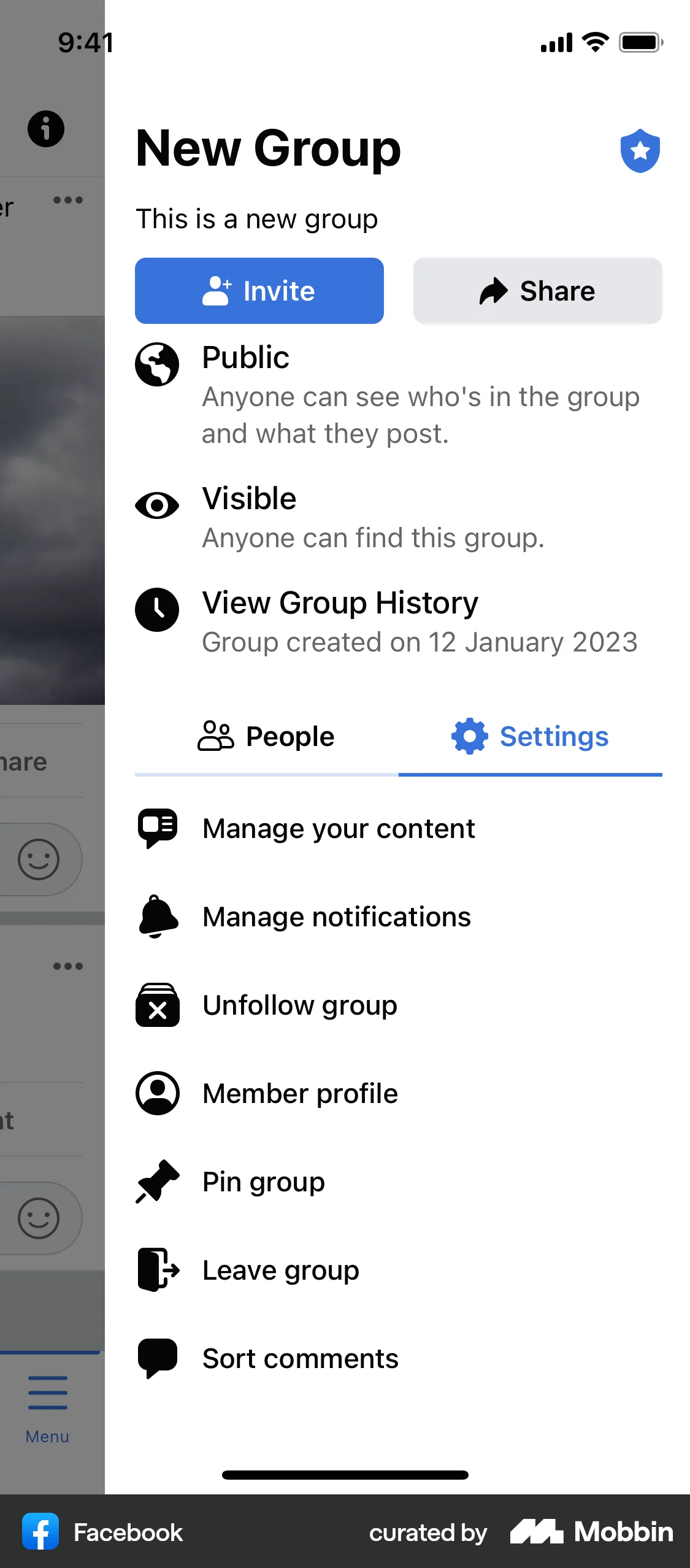Open the upper three-dot overflow menu
690x1568 pixels.
[67, 199]
